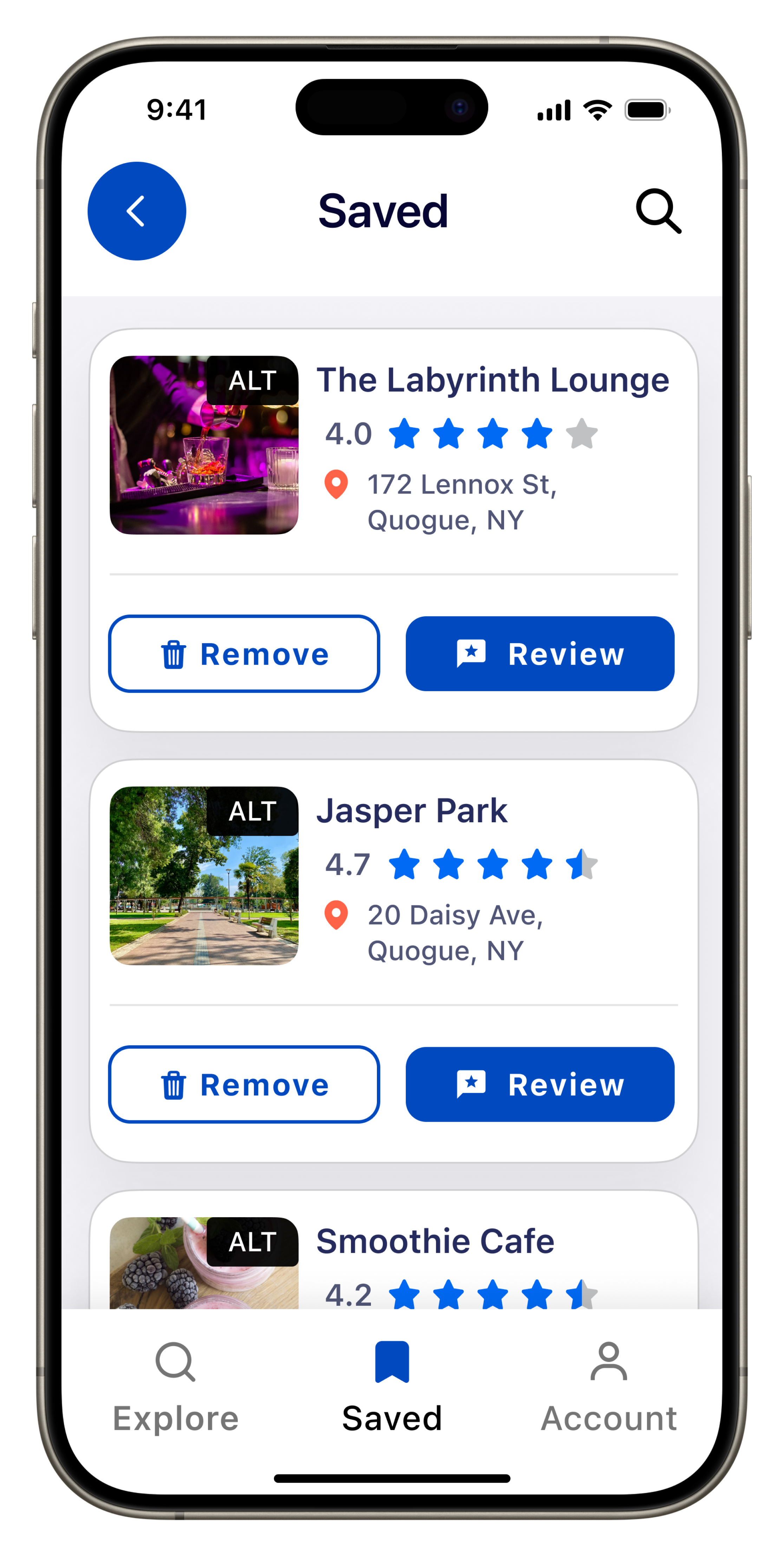Show ALT text on Jasper Park photo
The width and height of the screenshot is (784, 1556).
click(253, 811)
